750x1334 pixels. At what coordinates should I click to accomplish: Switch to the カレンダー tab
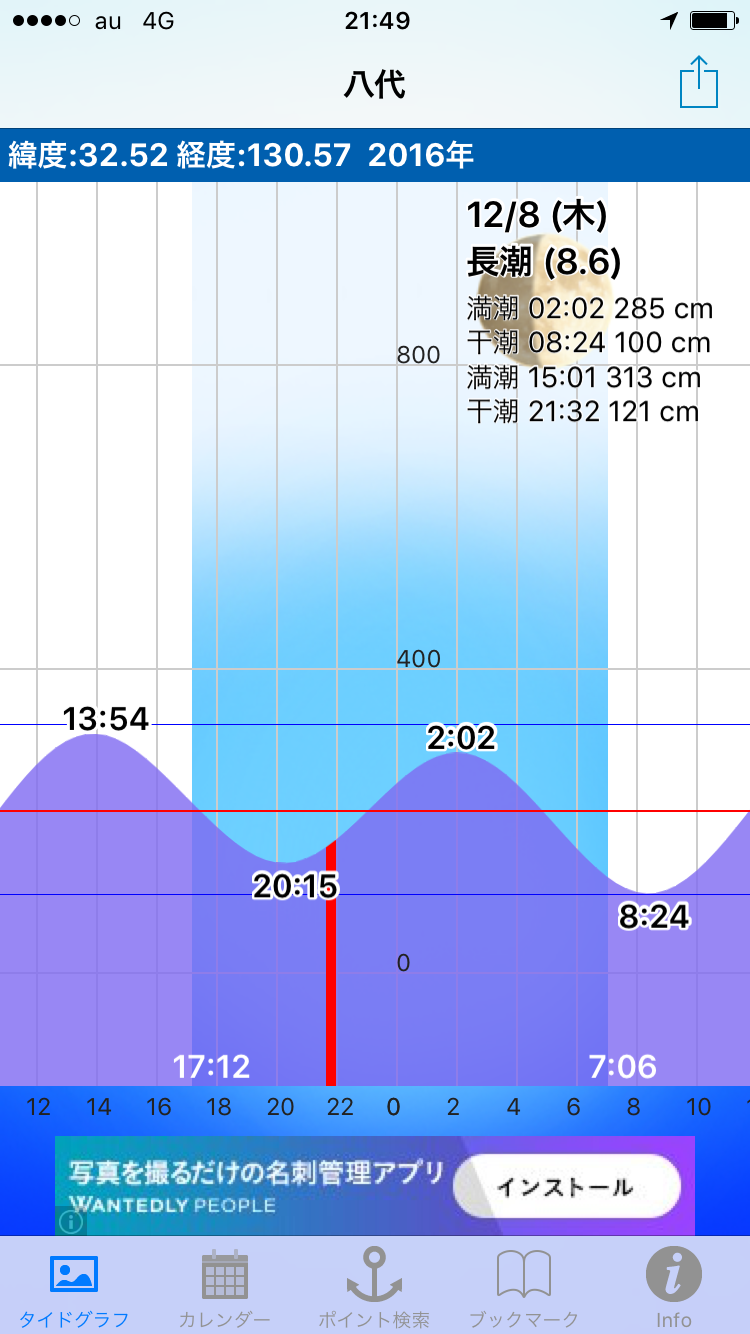(224, 1289)
